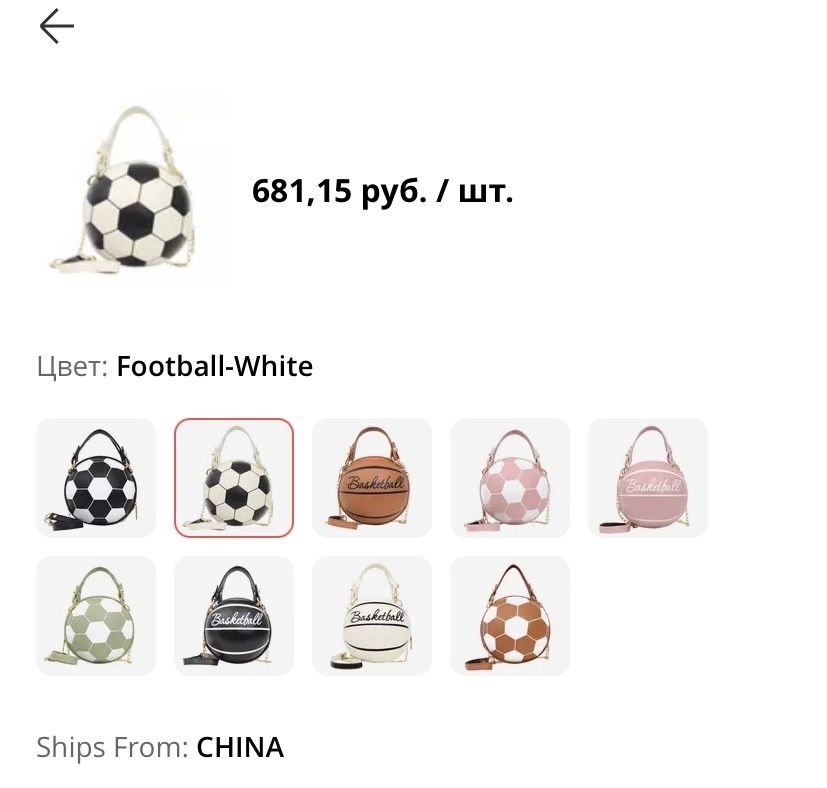Tap the selected Football-White bag swatch
827x788 pixels.
(x=234, y=478)
